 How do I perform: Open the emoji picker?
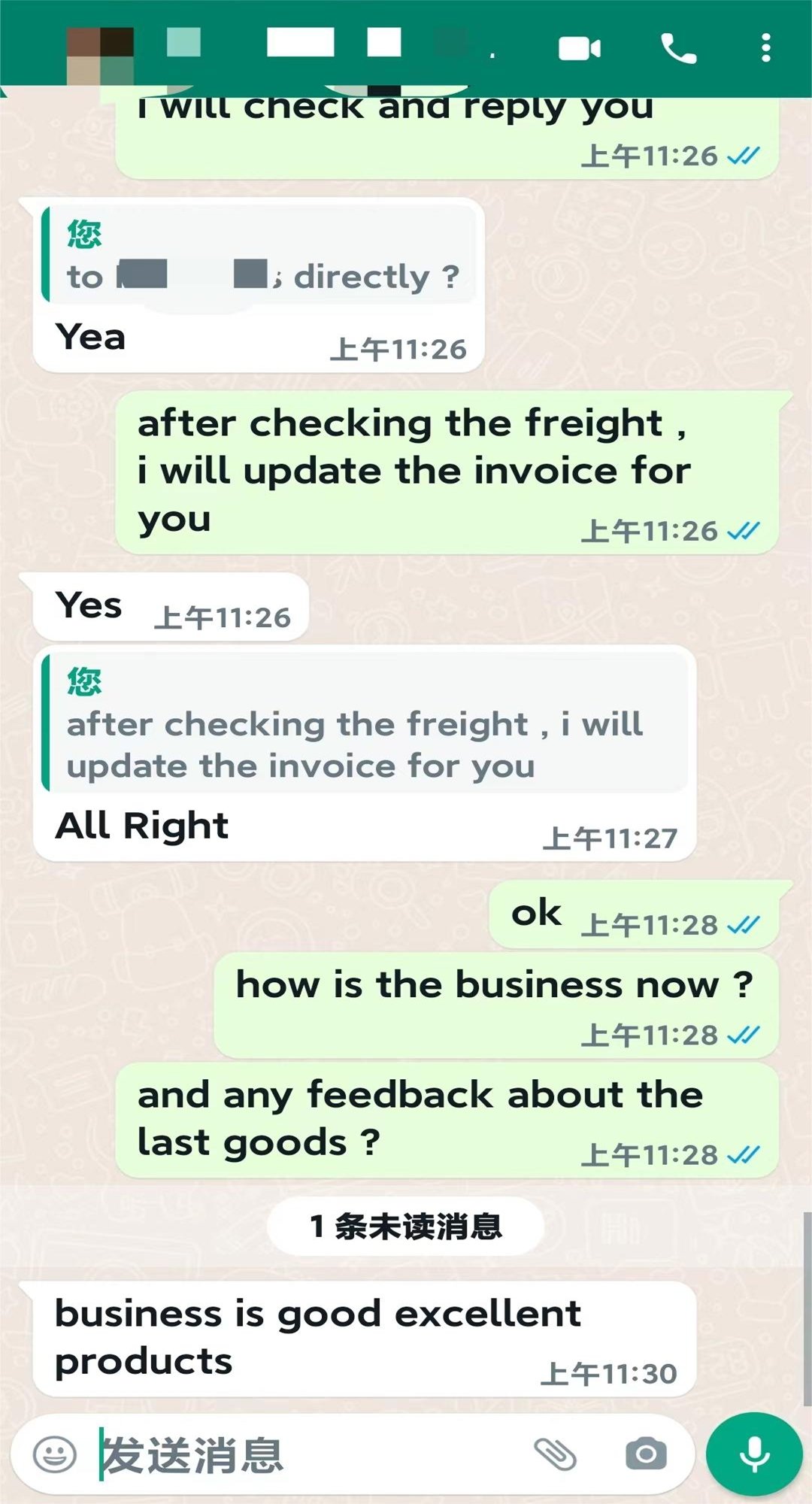coord(55,1454)
